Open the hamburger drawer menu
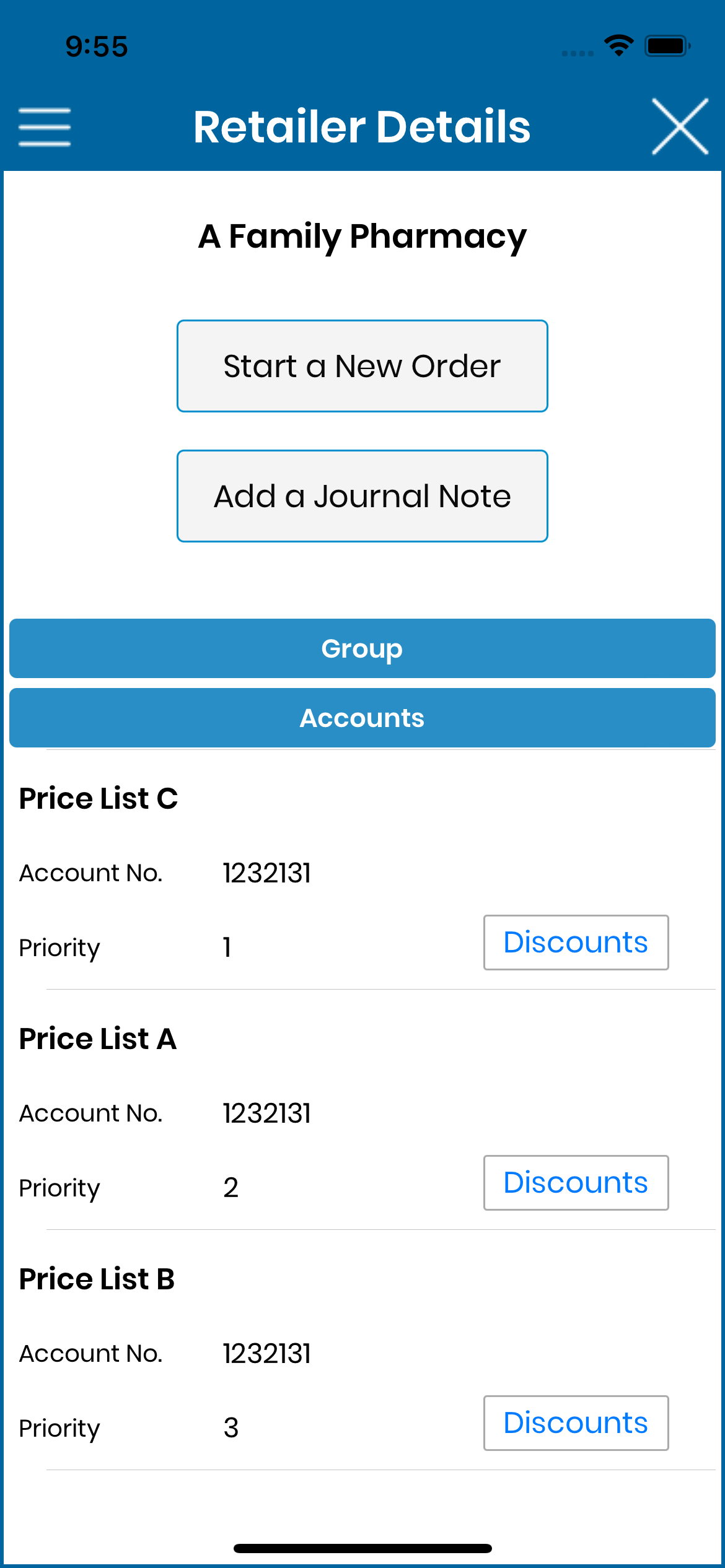This screenshot has height=1568, width=725. click(x=45, y=127)
